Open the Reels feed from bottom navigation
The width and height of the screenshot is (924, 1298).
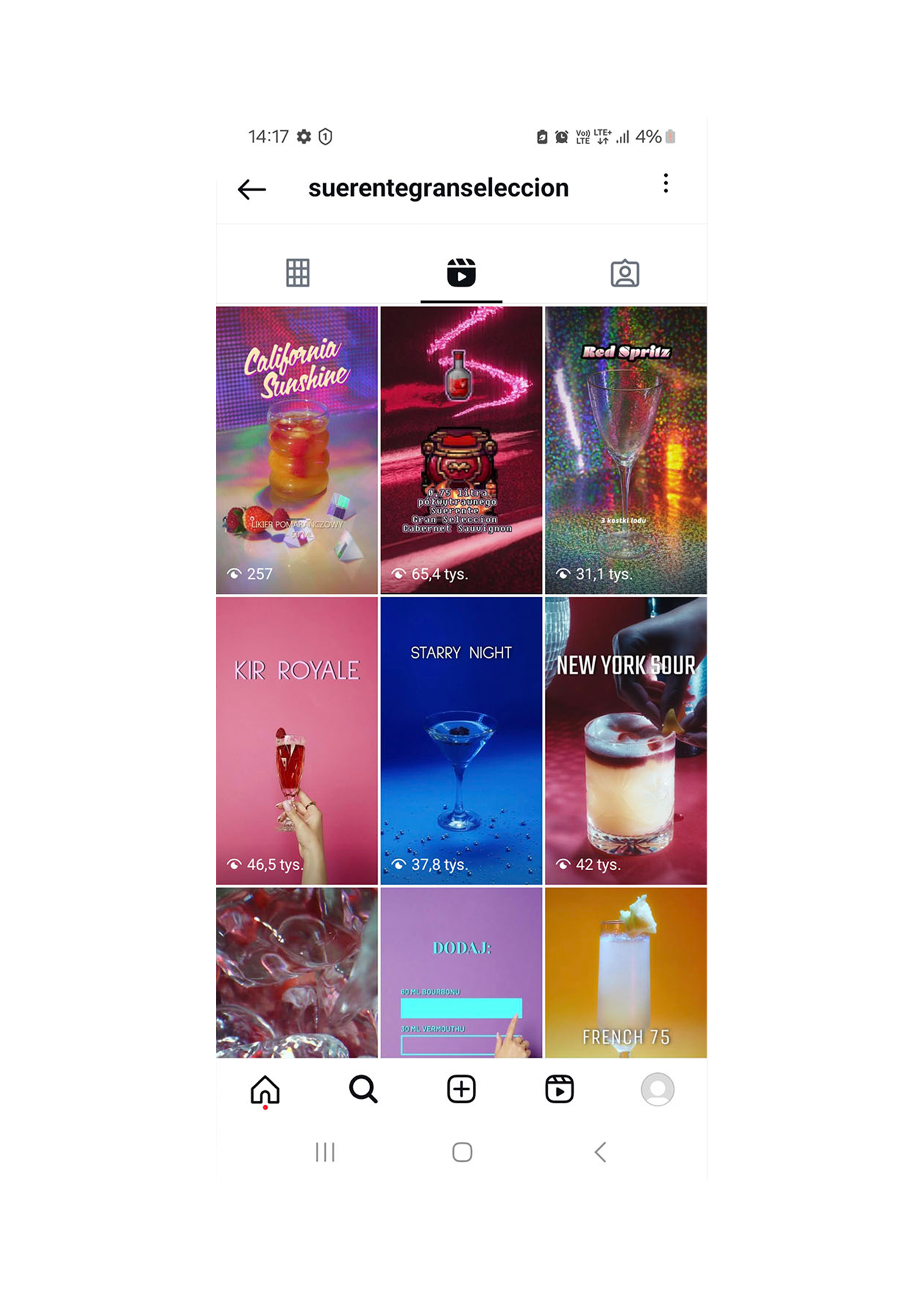click(559, 1089)
